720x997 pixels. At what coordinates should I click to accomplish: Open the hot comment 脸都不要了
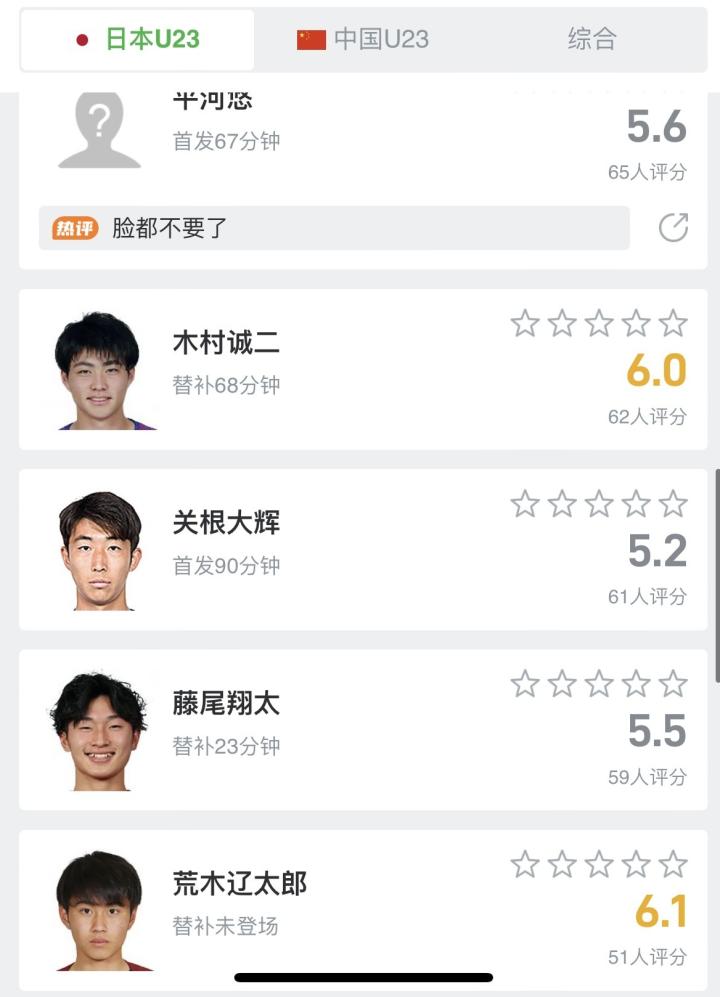point(334,228)
